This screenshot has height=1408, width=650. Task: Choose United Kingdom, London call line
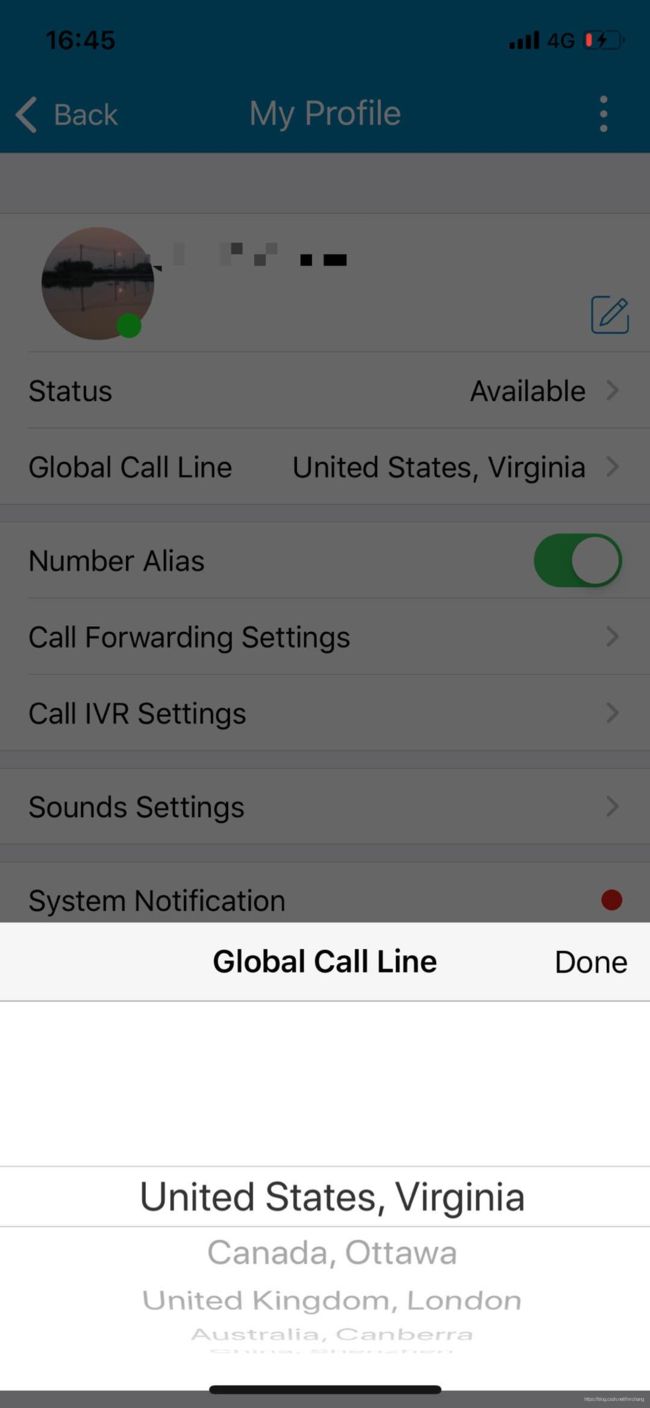[331, 1300]
